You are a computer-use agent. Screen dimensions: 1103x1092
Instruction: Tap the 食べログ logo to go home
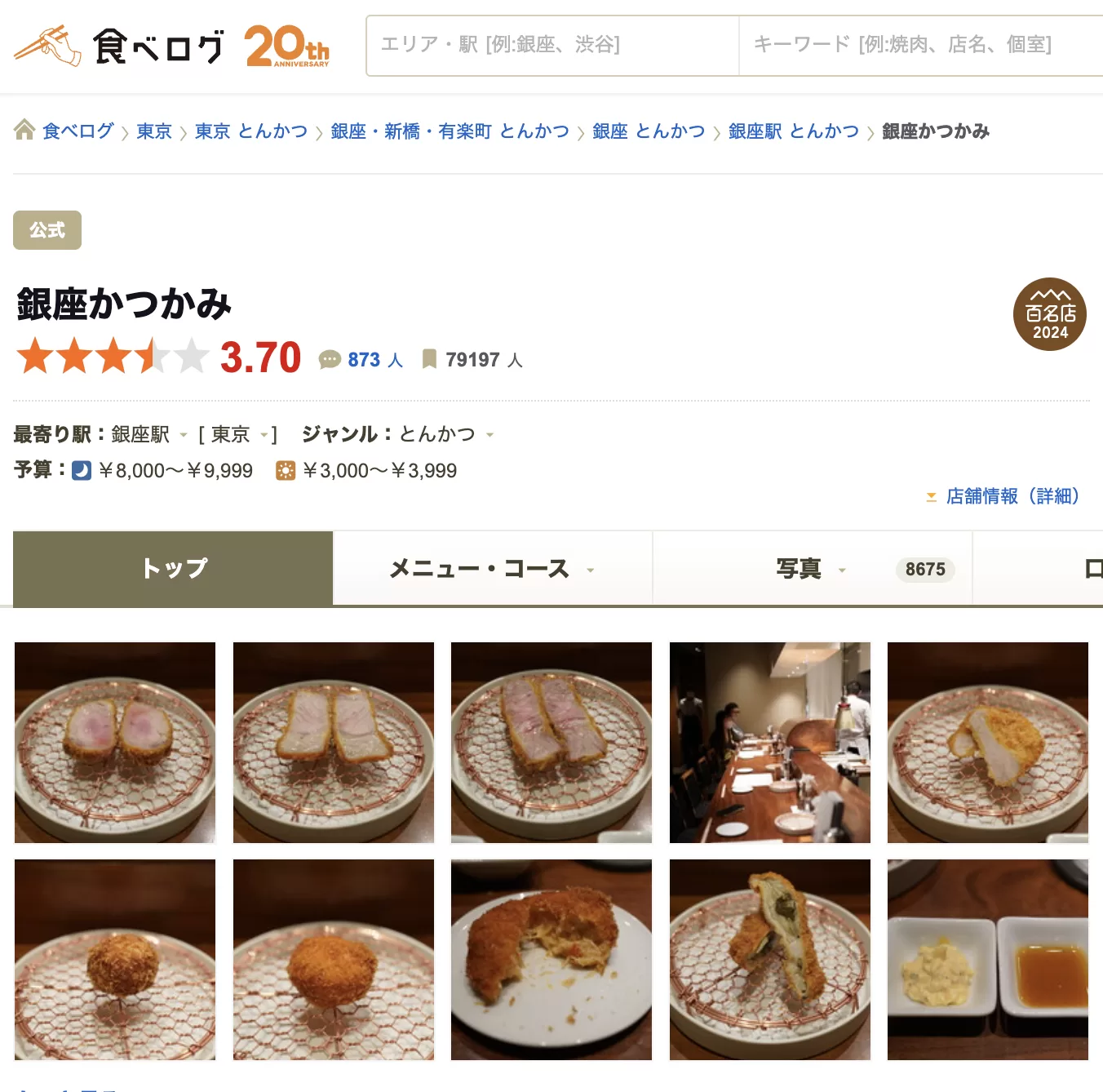[119, 46]
